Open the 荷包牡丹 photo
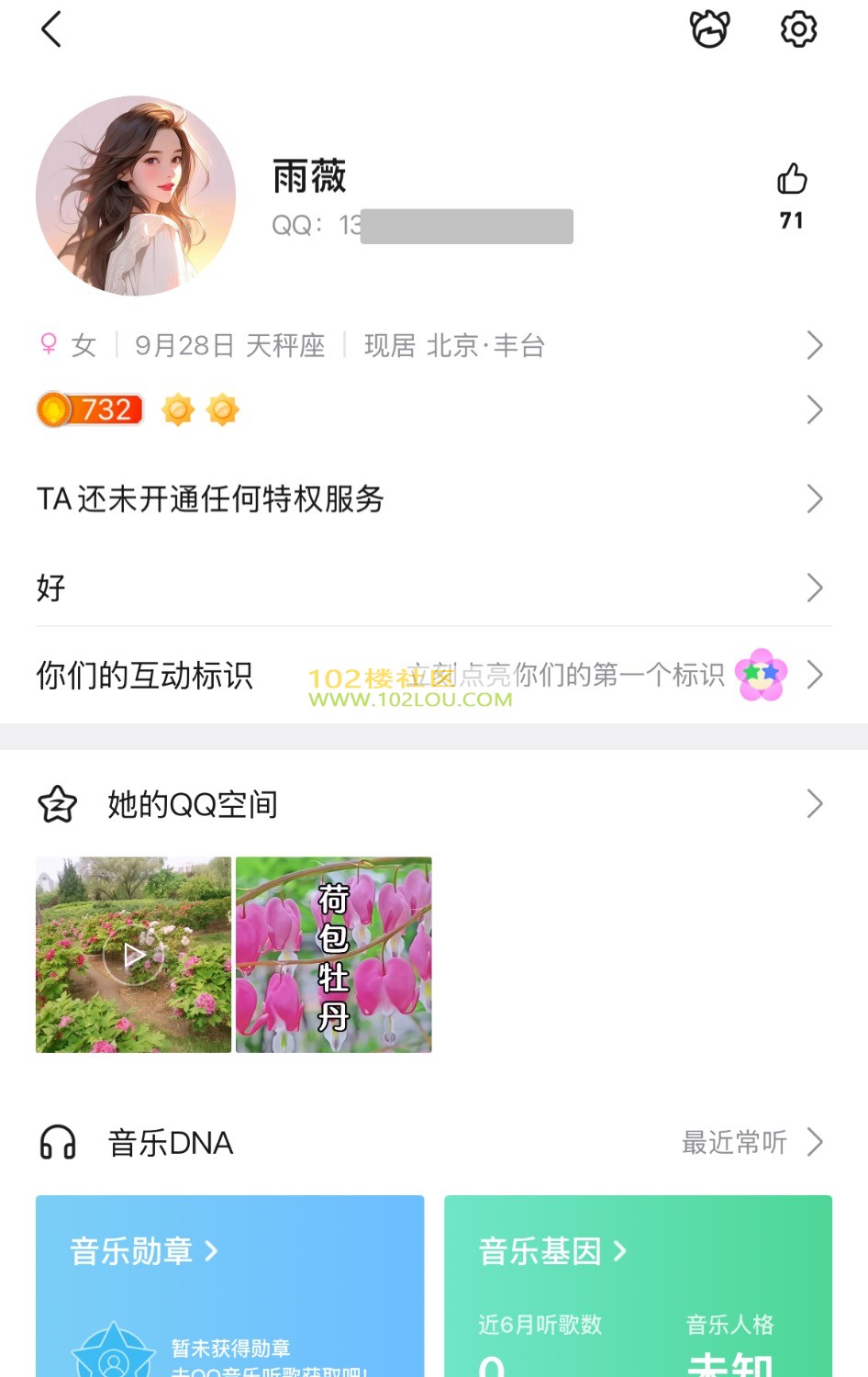The image size is (868, 1377). click(x=334, y=955)
